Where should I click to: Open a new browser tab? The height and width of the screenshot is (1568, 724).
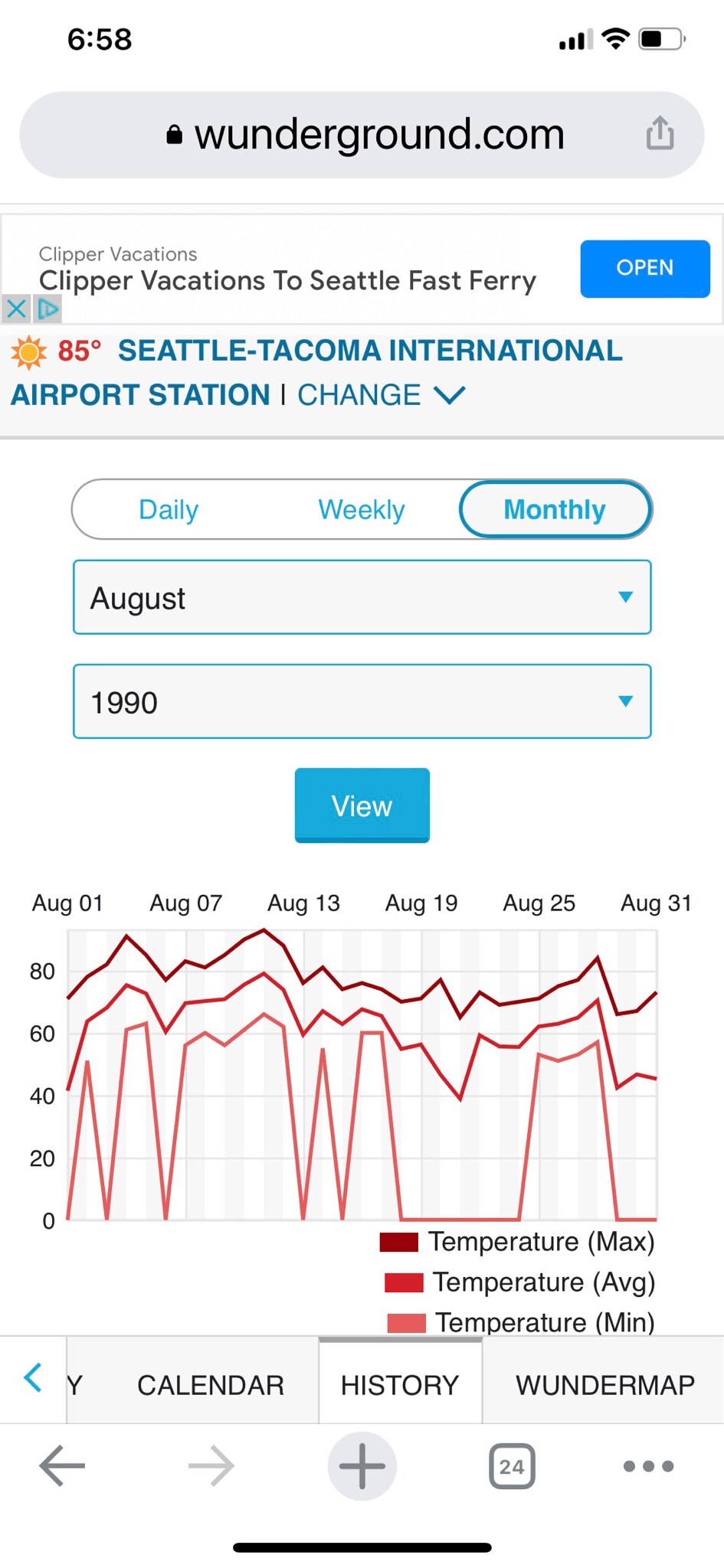coord(362,1466)
